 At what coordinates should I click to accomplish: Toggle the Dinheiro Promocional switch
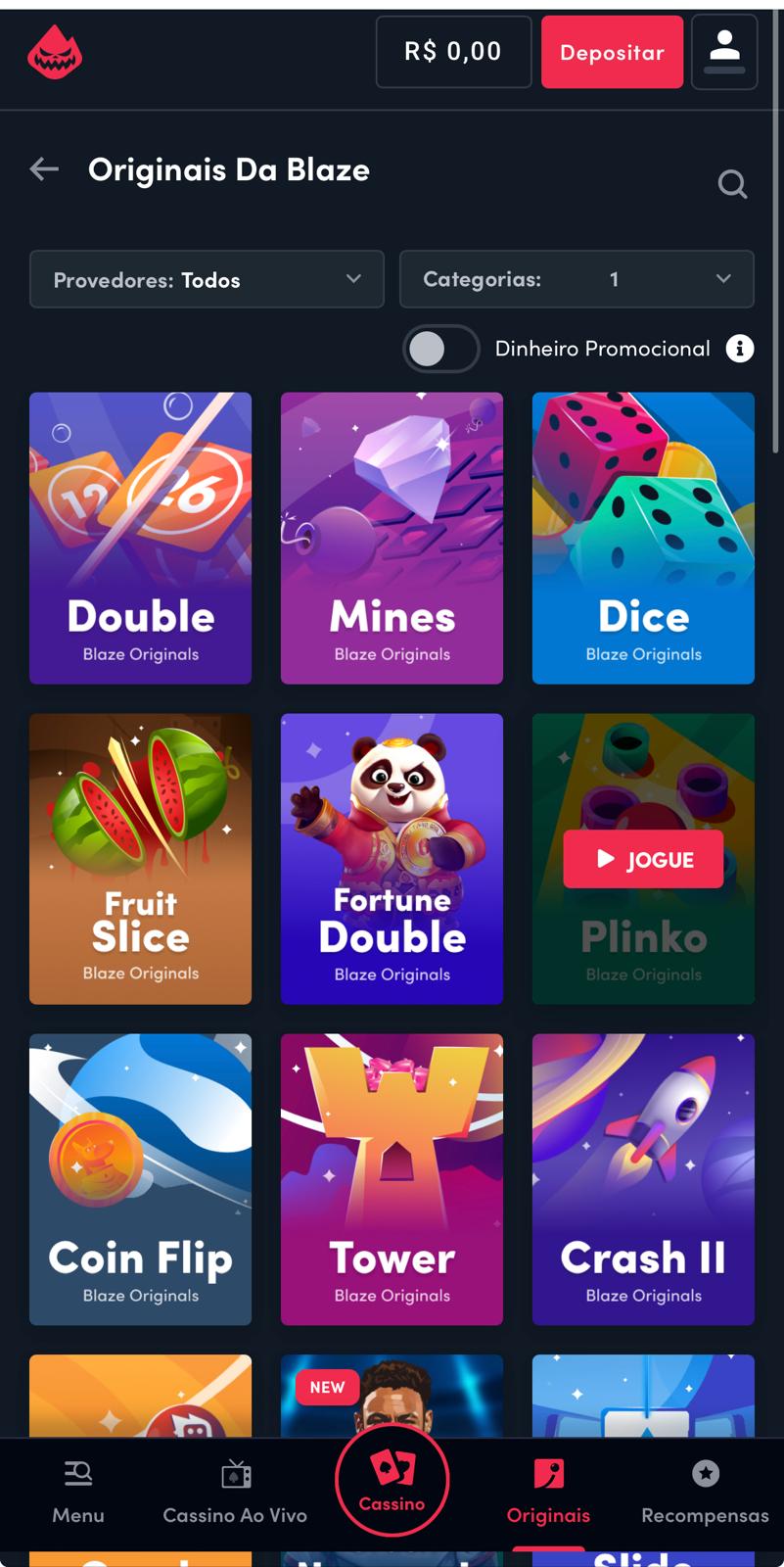pos(440,349)
